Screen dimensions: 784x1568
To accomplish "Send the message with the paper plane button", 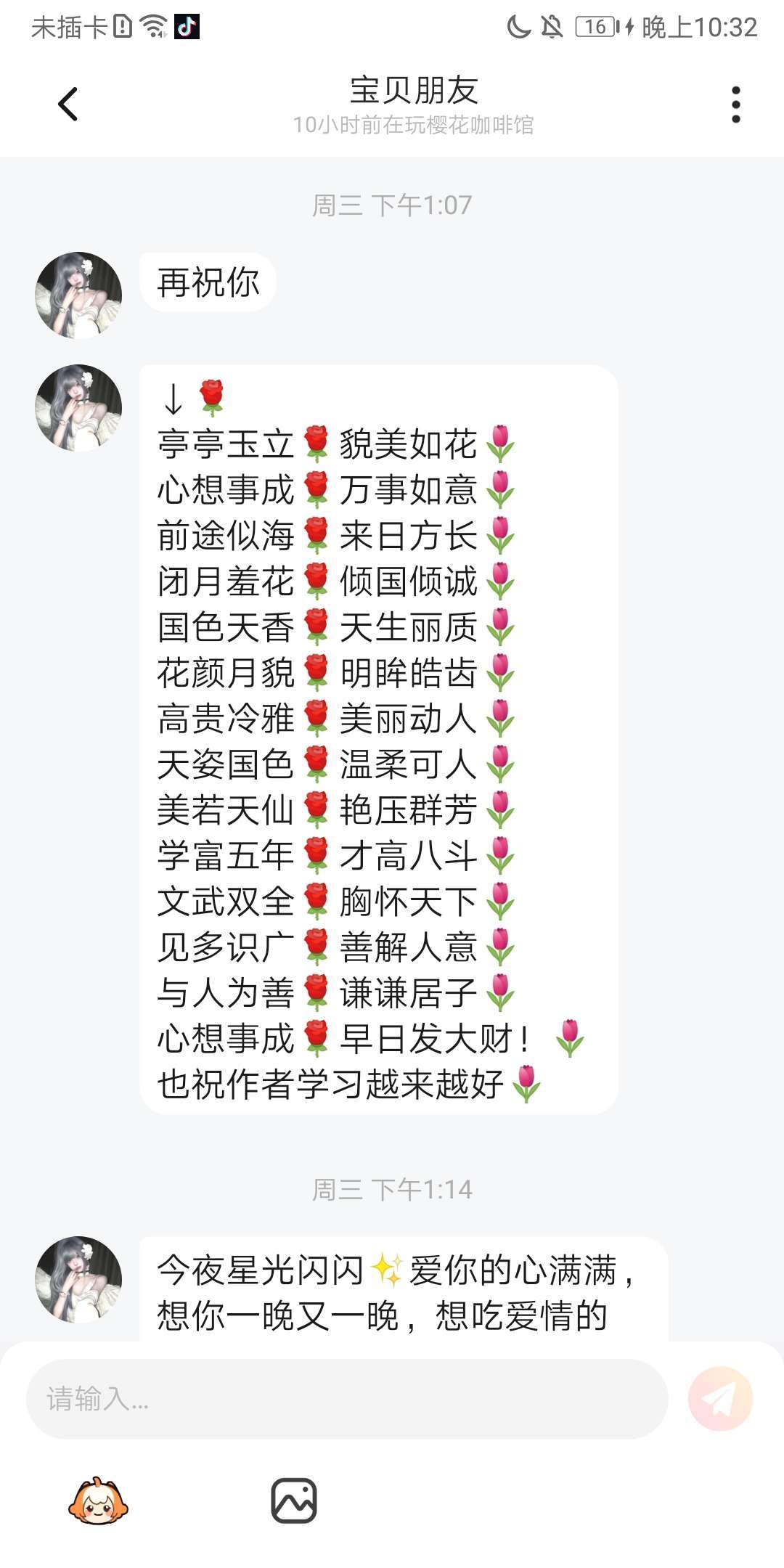I will [720, 1398].
